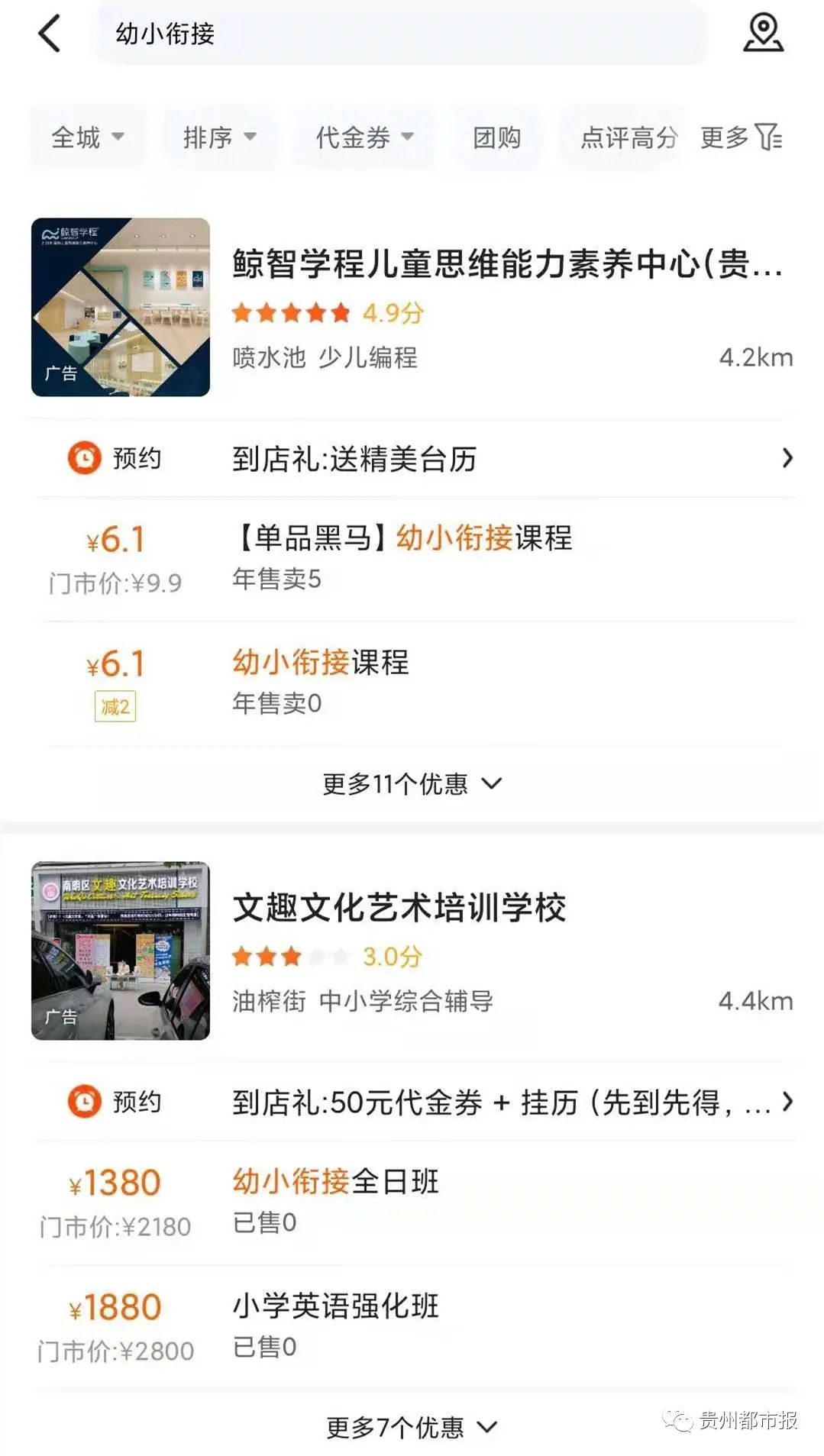Screen dimensions: 824x1456
Task: Select the 点评高分 filter chip
Action: [628, 137]
